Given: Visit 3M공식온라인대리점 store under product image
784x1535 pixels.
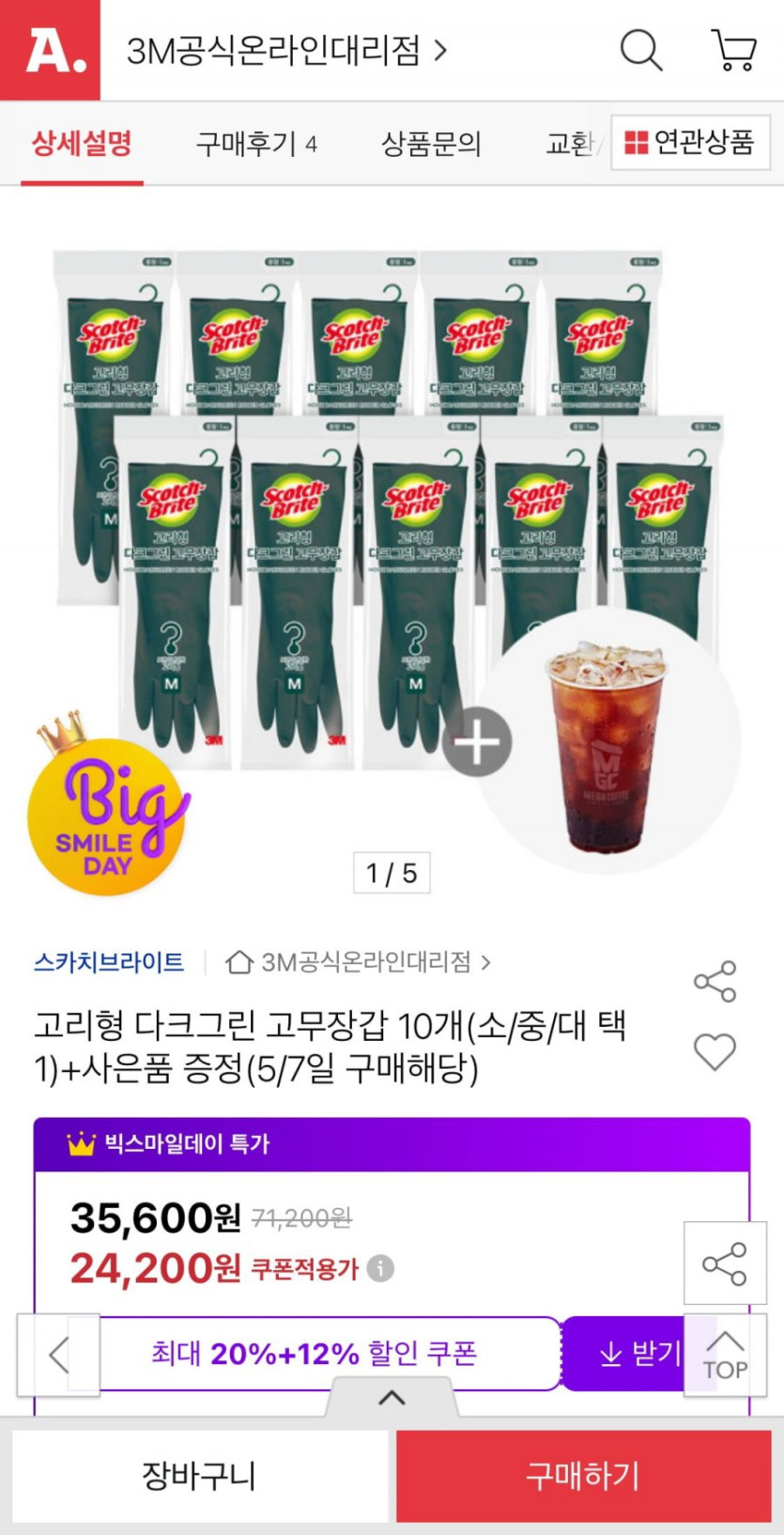Looking at the screenshot, I should [x=359, y=962].
